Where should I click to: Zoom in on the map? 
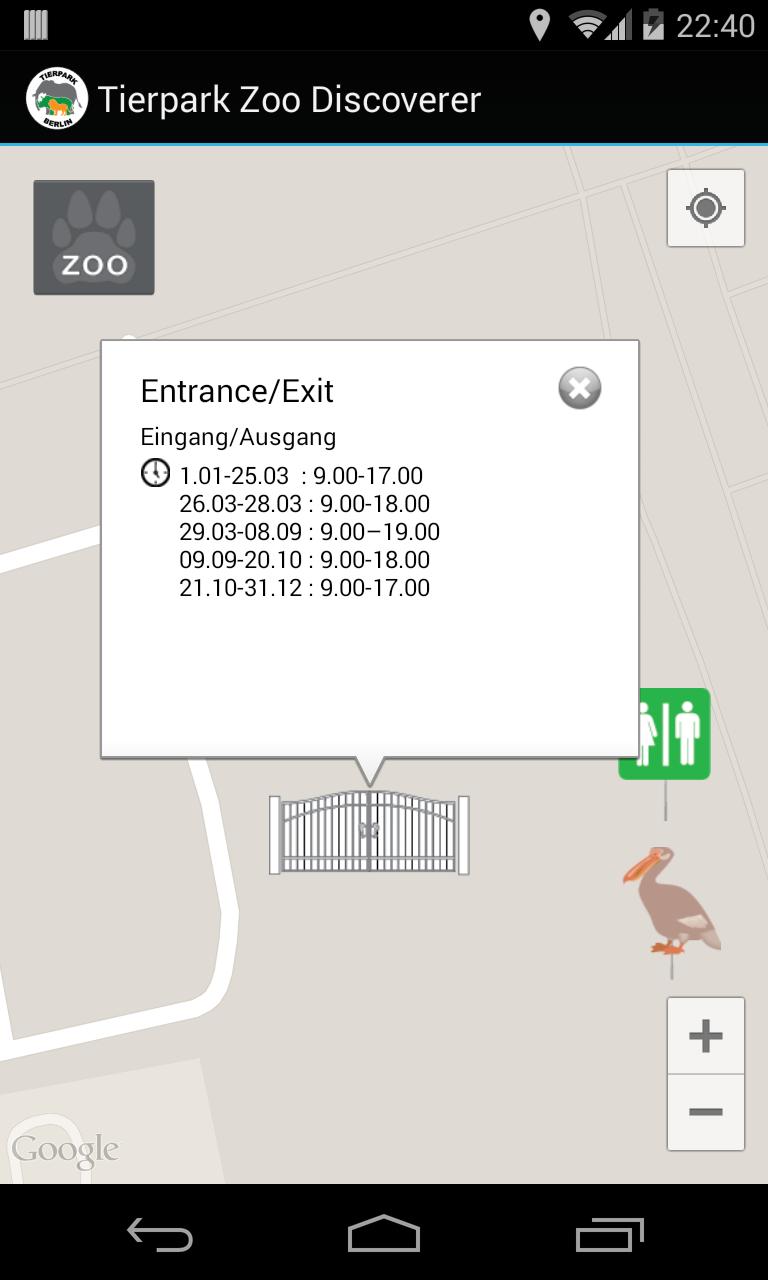(706, 1036)
